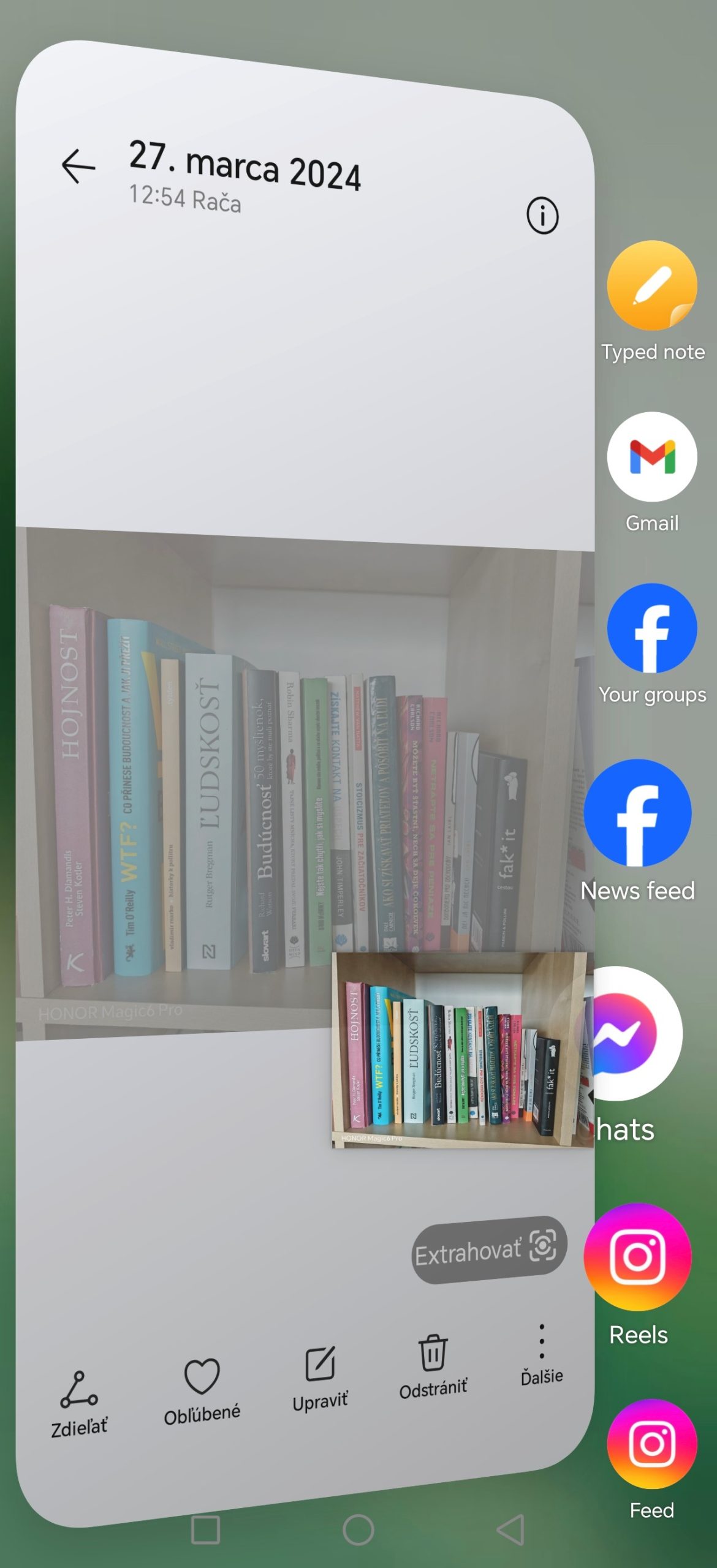Open Facebook News feed shortcut
Image resolution: width=717 pixels, height=1568 pixels.
pos(638,813)
